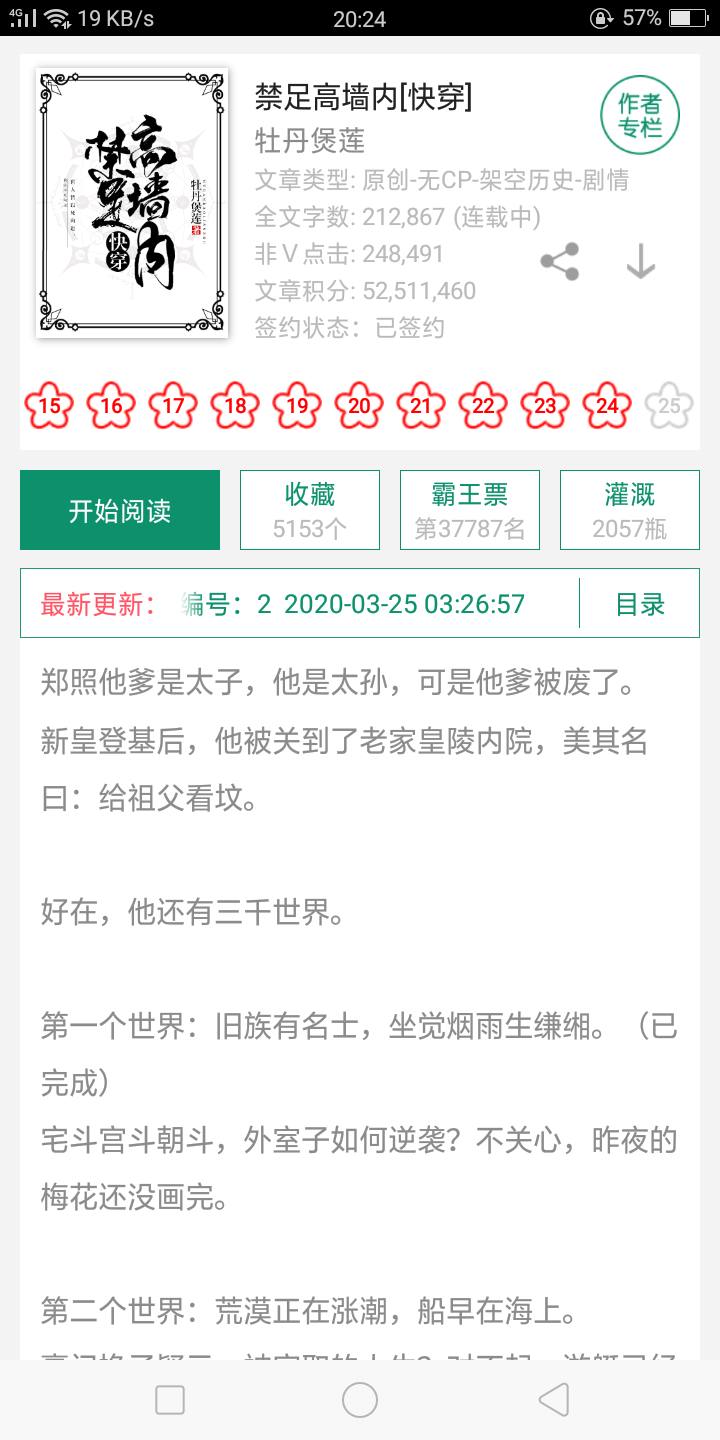
Task: Share this novel via share icon
Action: [560, 262]
